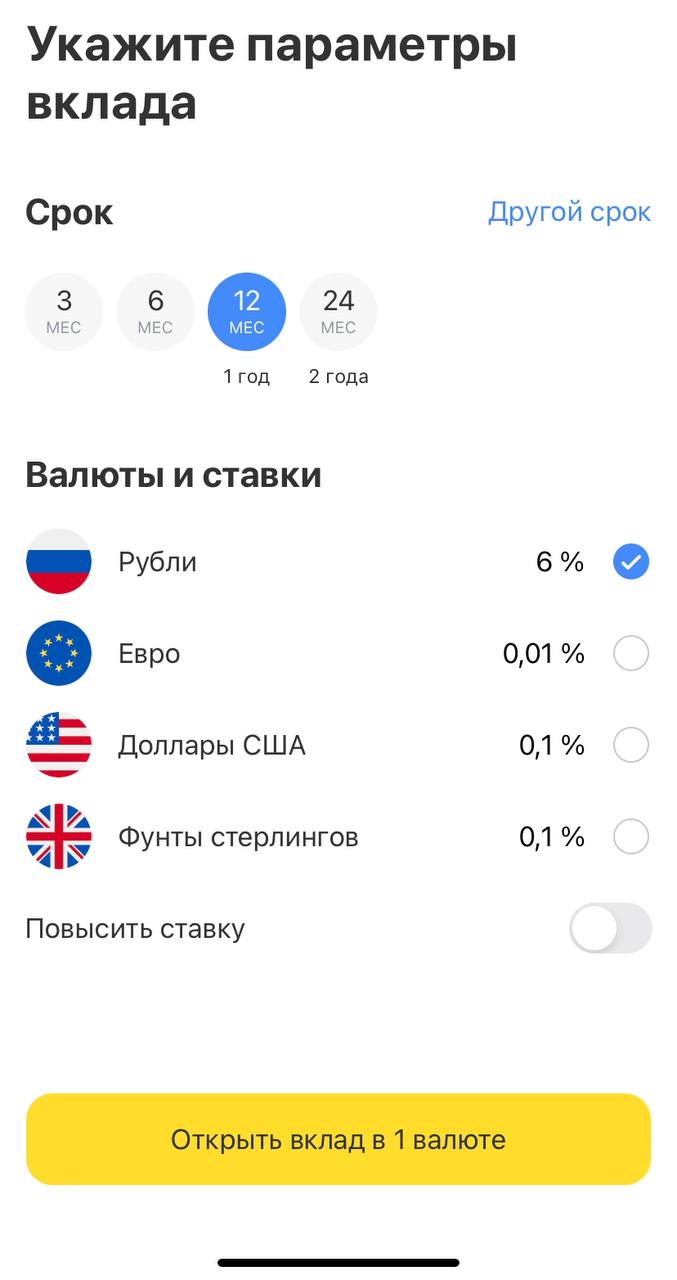
Task: Pick the 24 months term
Action: pos(339,312)
